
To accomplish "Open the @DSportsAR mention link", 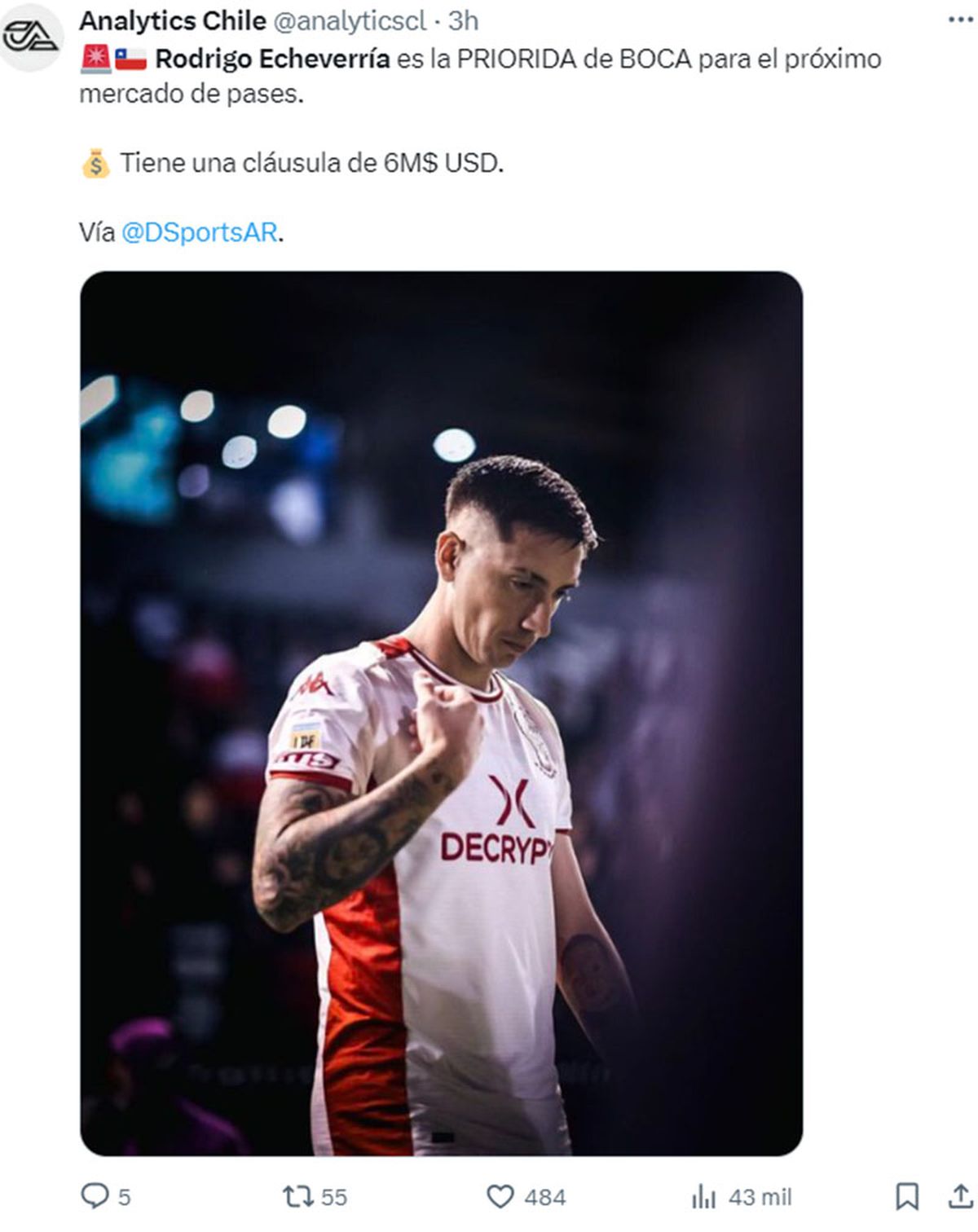I will tap(200, 232).
